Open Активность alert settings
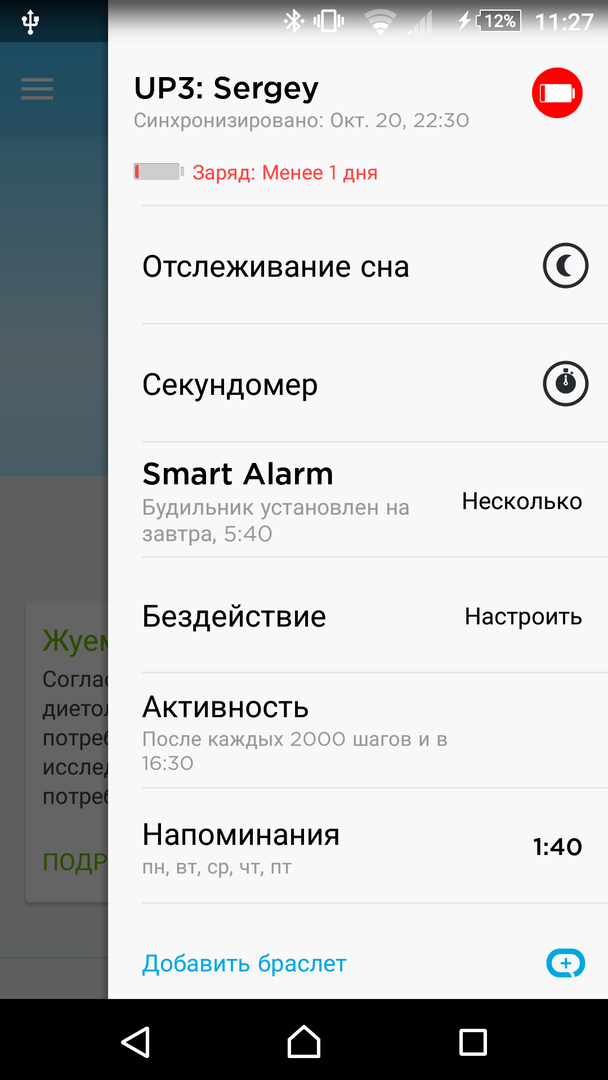The image size is (608, 1080). coord(360,731)
